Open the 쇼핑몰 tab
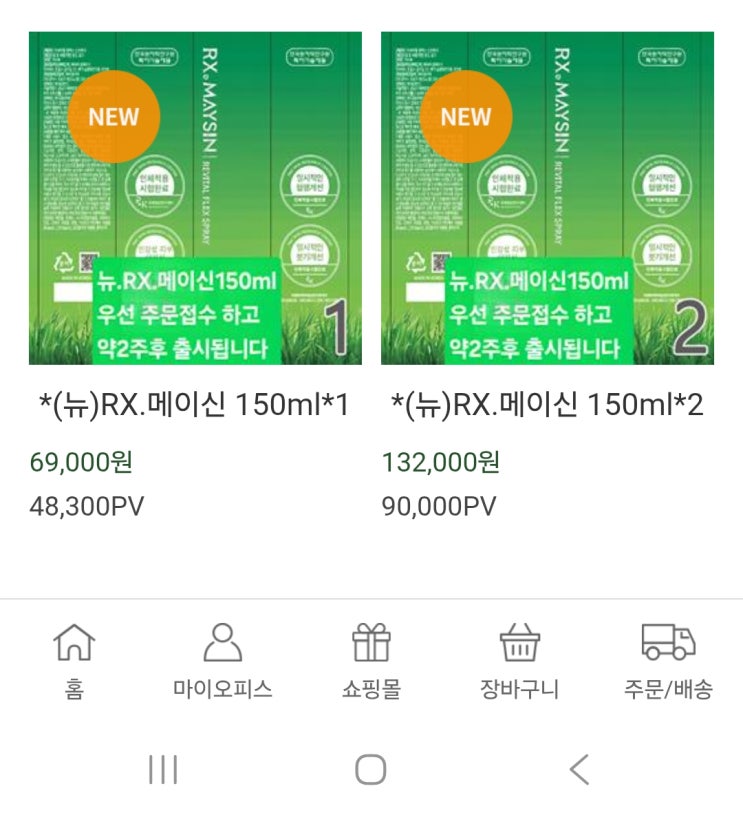The image size is (743, 815). [x=371, y=661]
